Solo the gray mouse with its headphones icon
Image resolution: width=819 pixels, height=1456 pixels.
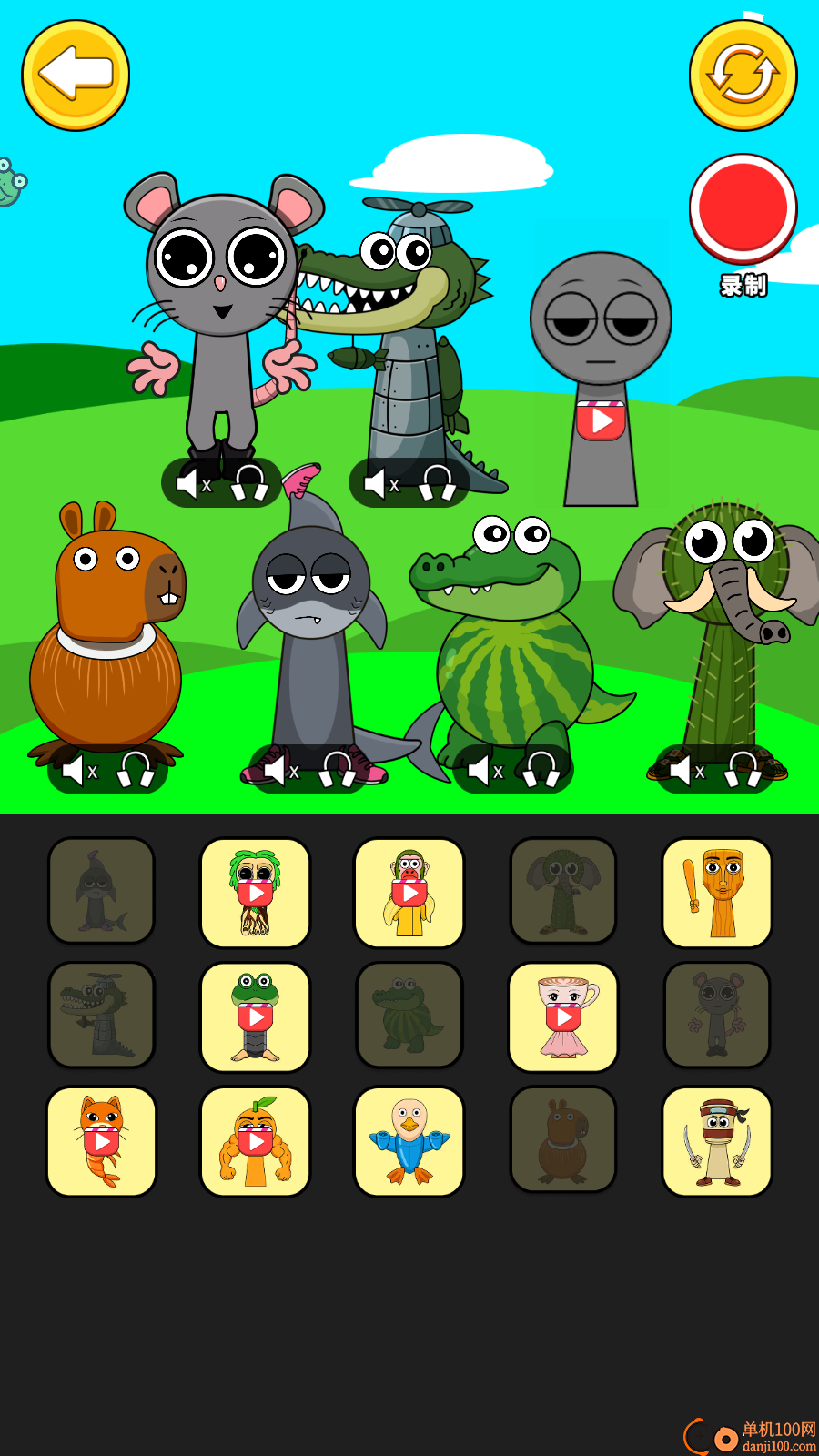[x=249, y=483]
